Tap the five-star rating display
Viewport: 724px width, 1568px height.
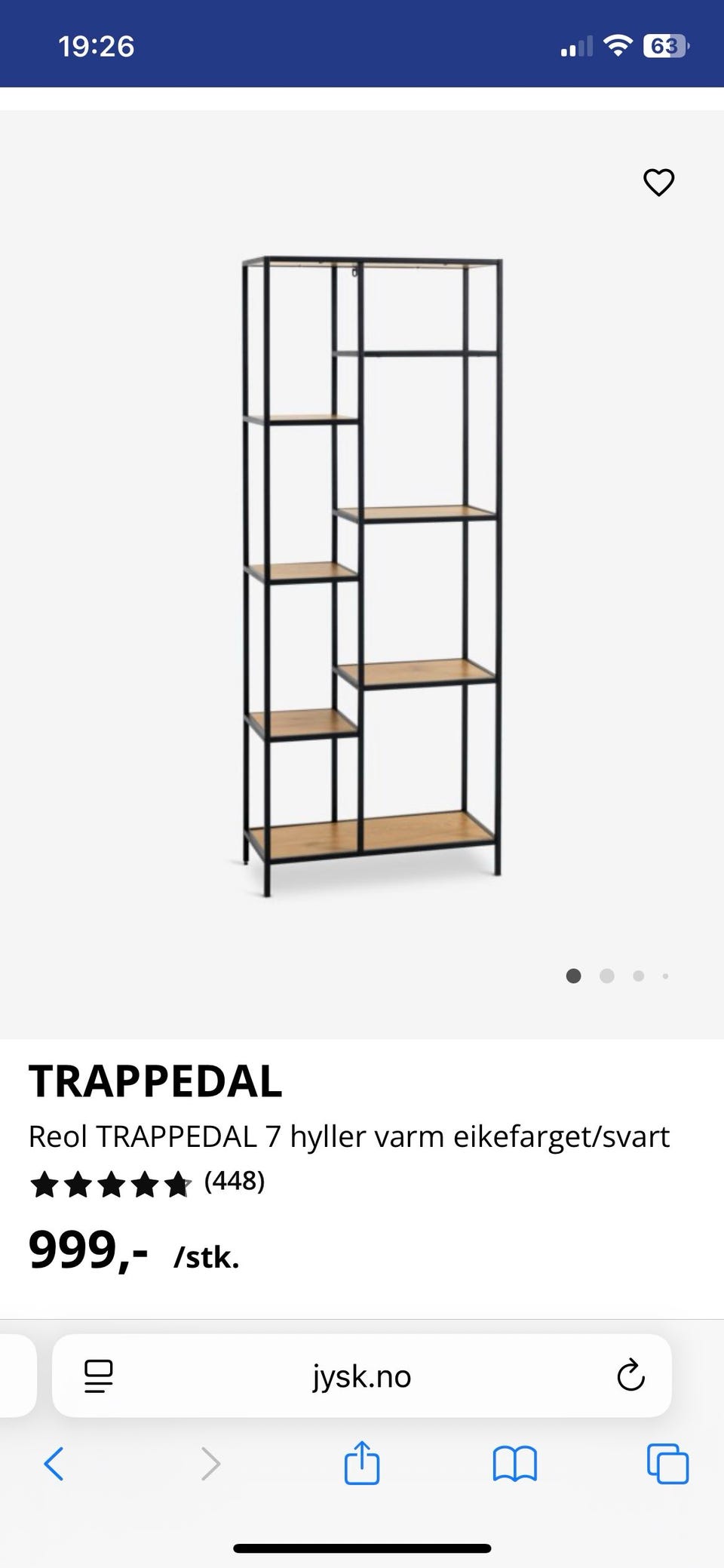coord(109,1185)
